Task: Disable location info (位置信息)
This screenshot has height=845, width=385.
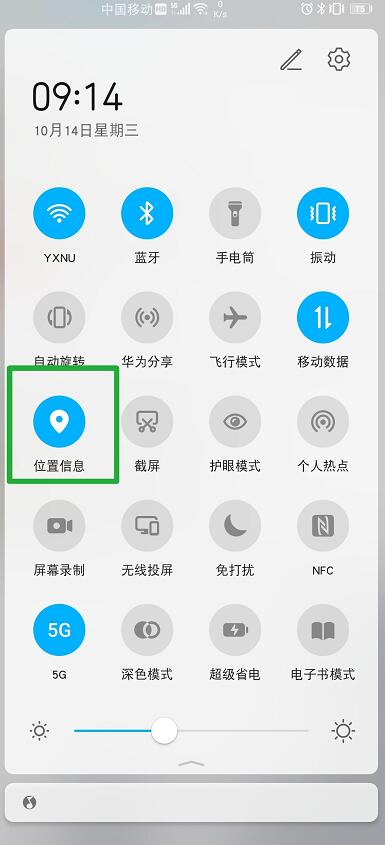Action: coord(59,421)
